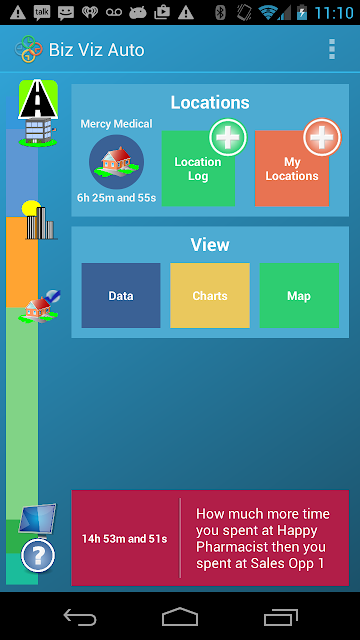Select the city skyline icon on timeline
360x640 pixels.
(x=39, y=220)
